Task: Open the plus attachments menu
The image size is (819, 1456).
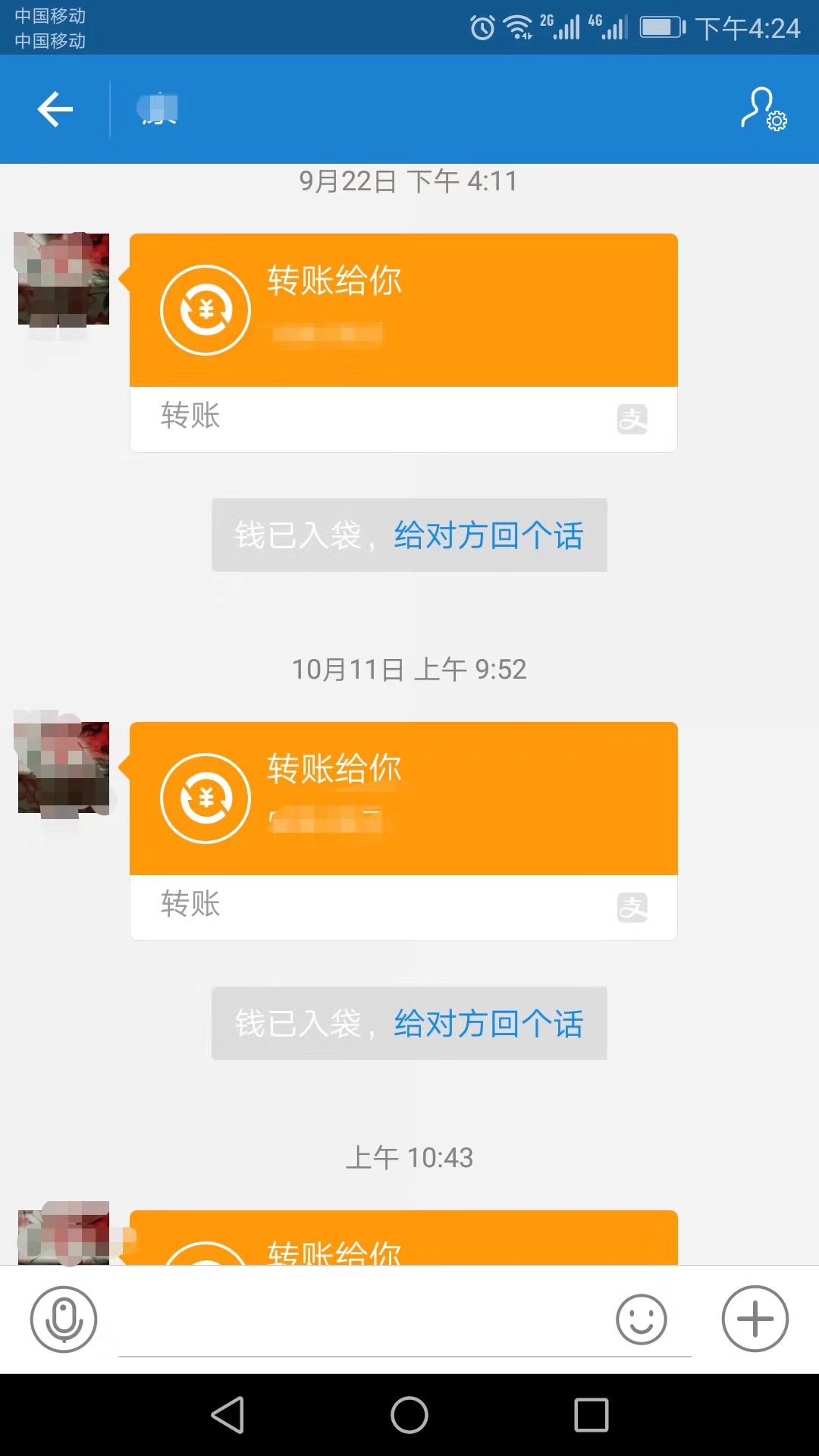Action: [x=755, y=1319]
